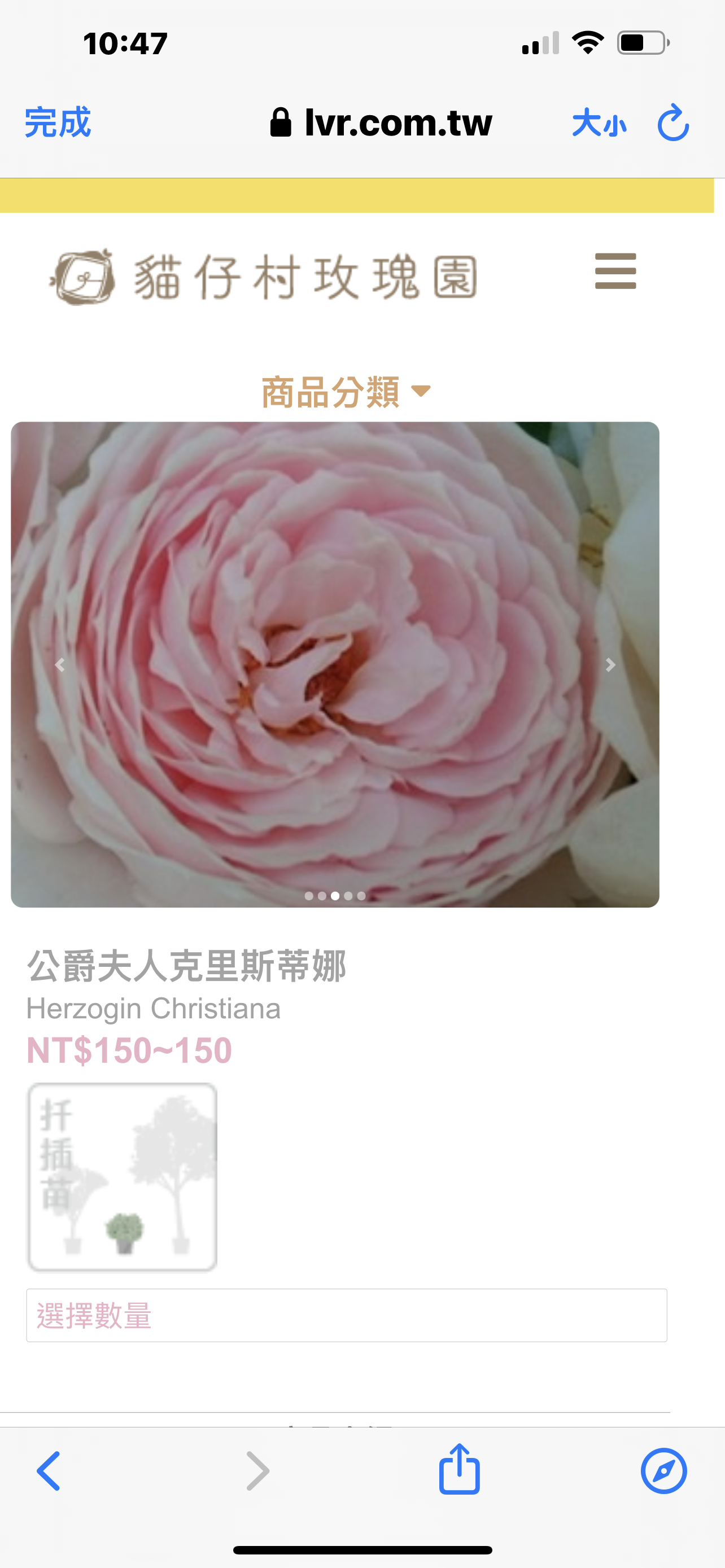Tap 完成 to close the browser view
This screenshot has width=725, height=1568.
(x=58, y=122)
